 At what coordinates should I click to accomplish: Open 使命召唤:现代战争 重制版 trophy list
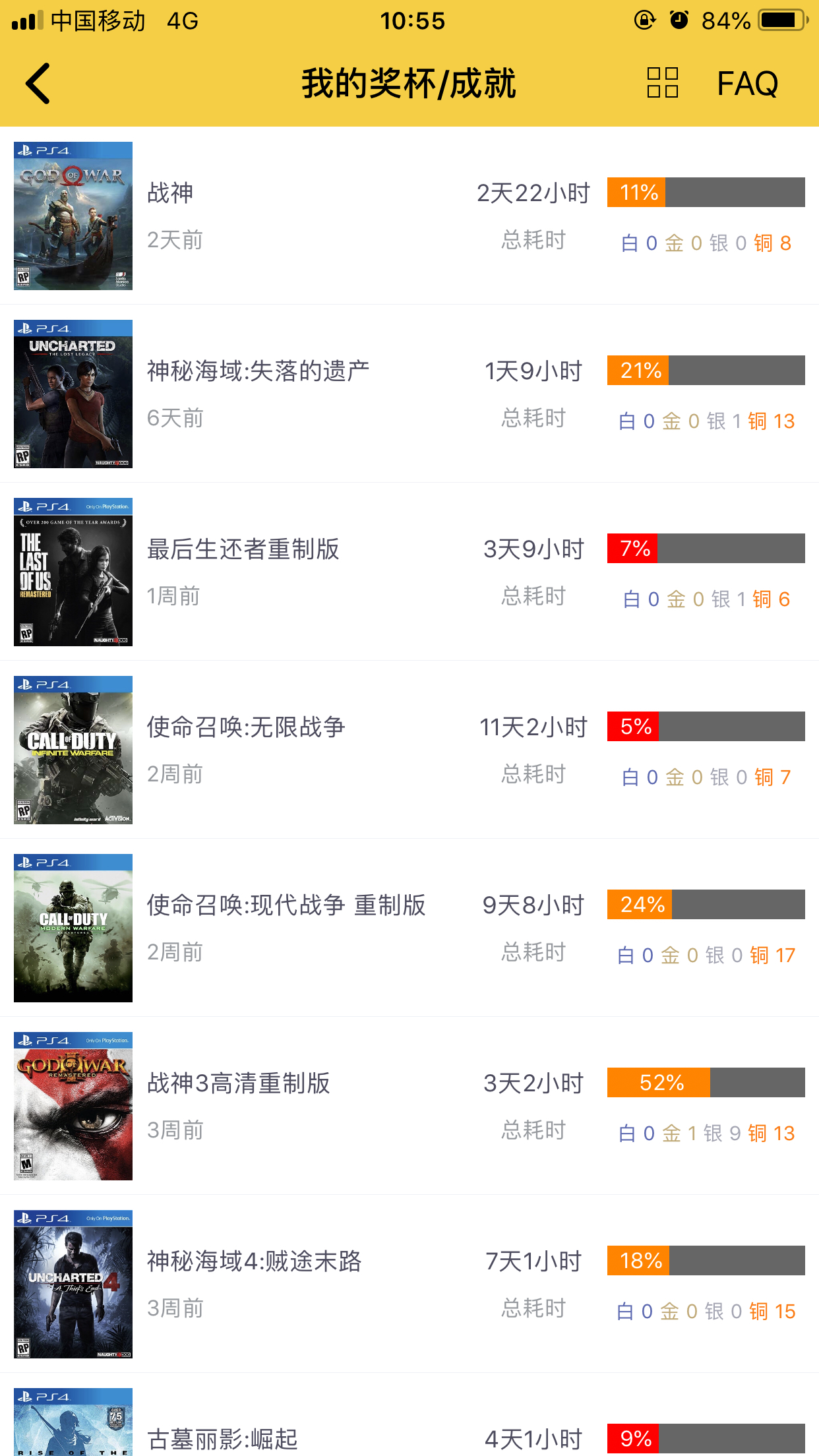pyautogui.click(x=409, y=928)
